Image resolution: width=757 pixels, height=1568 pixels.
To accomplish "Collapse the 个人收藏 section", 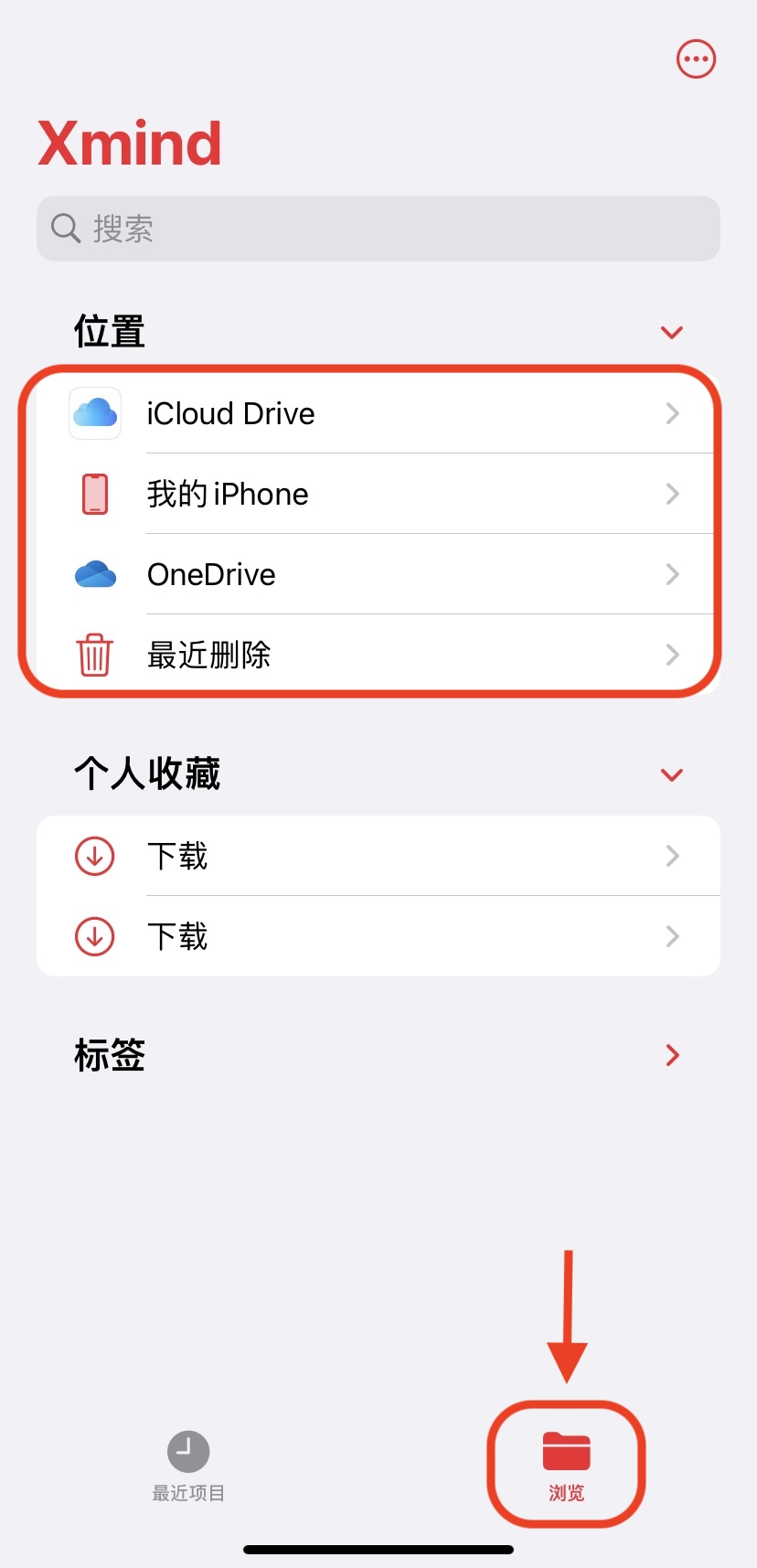I will pyautogui.click(x=672, y=775).
